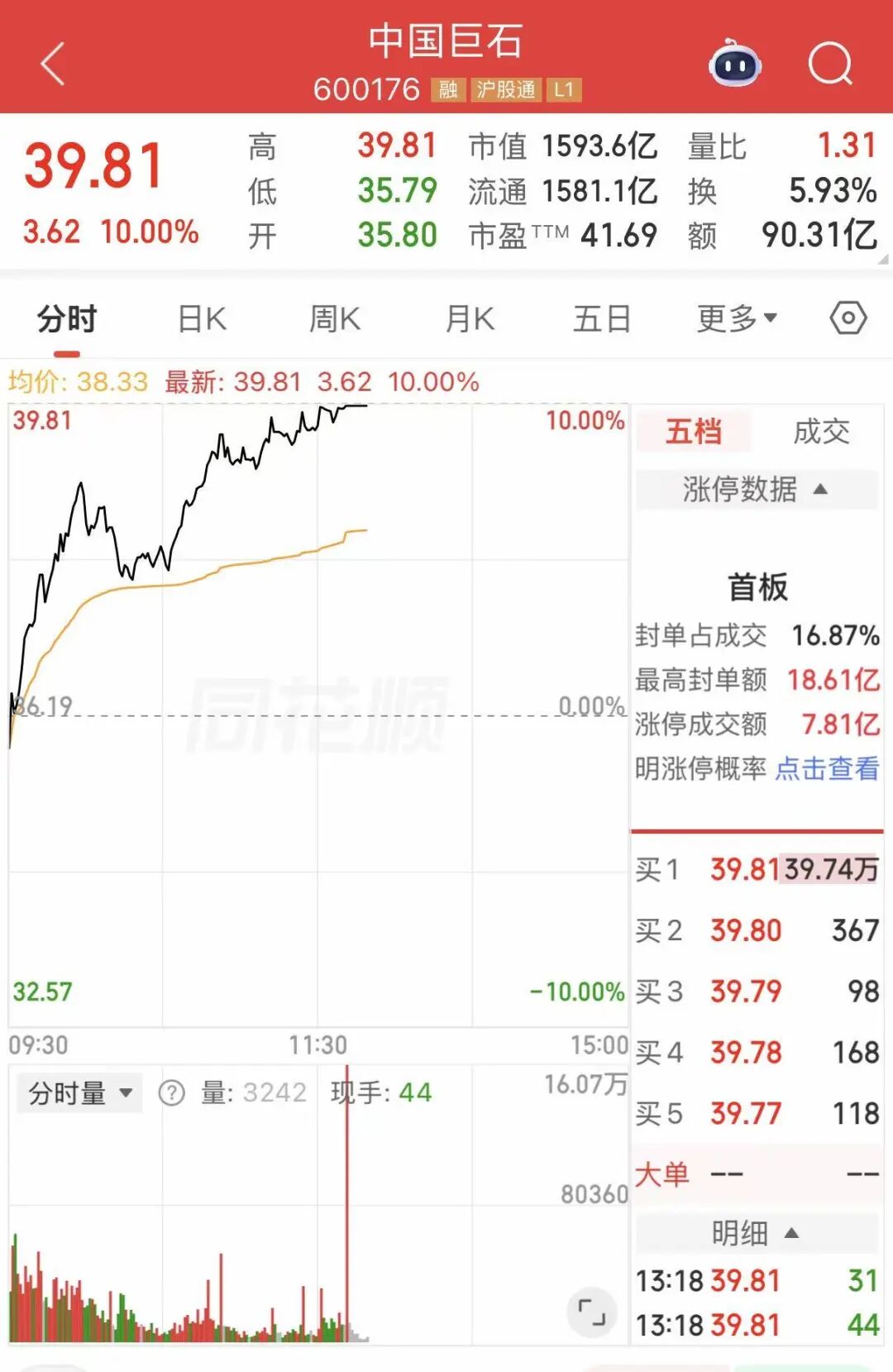
Task: Go back using the top-left arrow
Action: coord(53,64)
